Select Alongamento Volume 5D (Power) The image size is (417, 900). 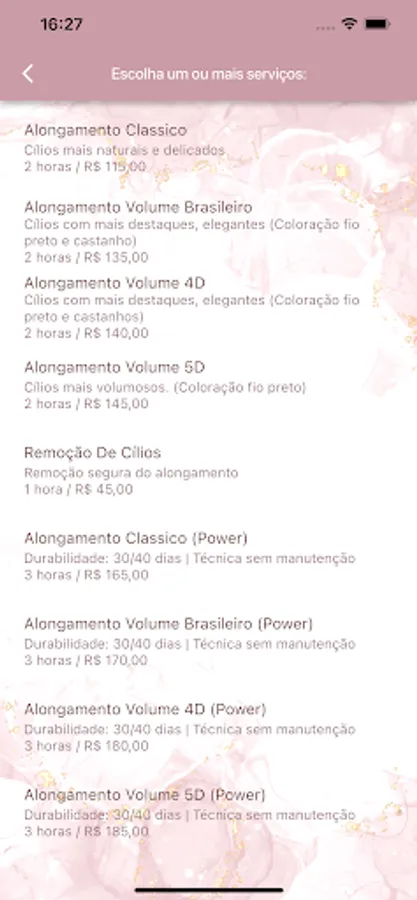[x=208, y=813]
